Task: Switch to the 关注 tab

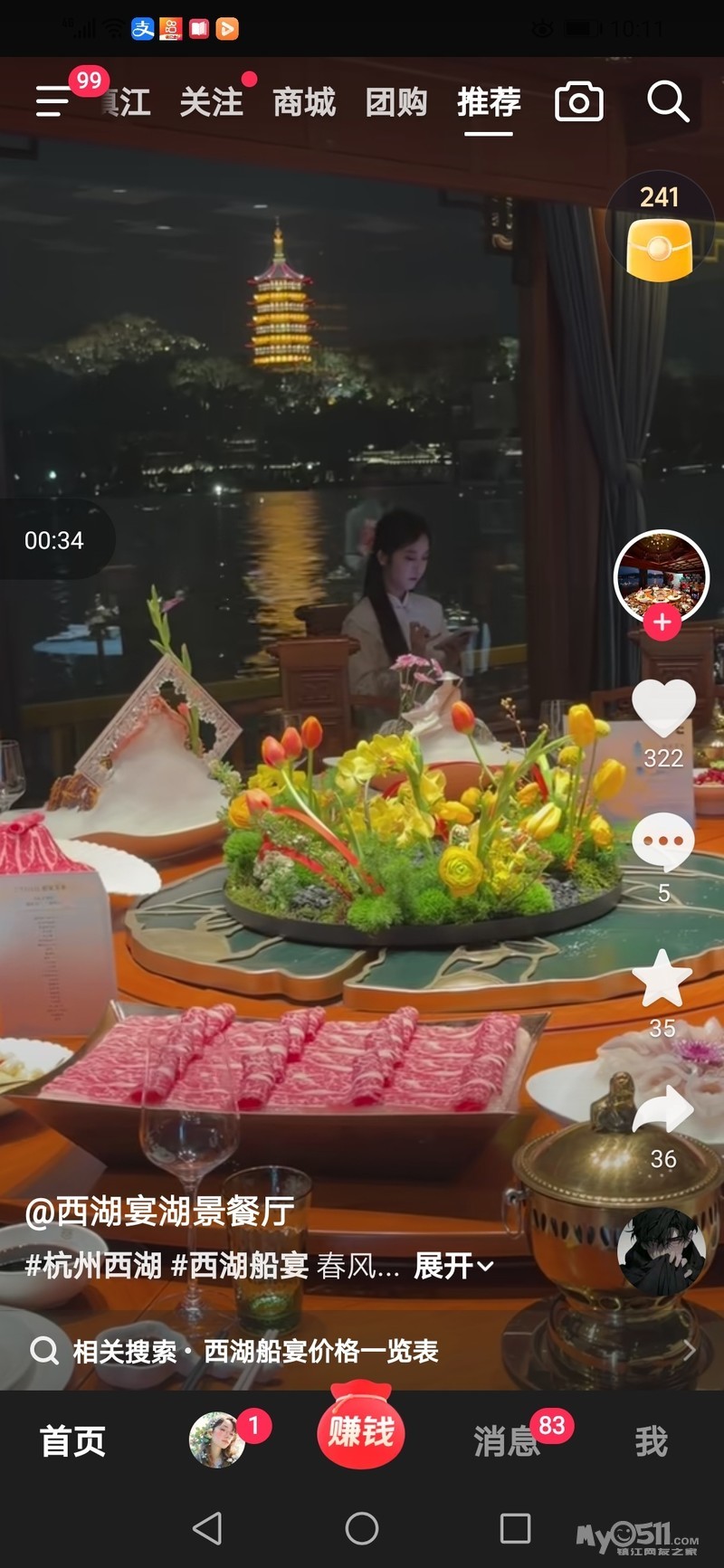Action: click(211, 102)
